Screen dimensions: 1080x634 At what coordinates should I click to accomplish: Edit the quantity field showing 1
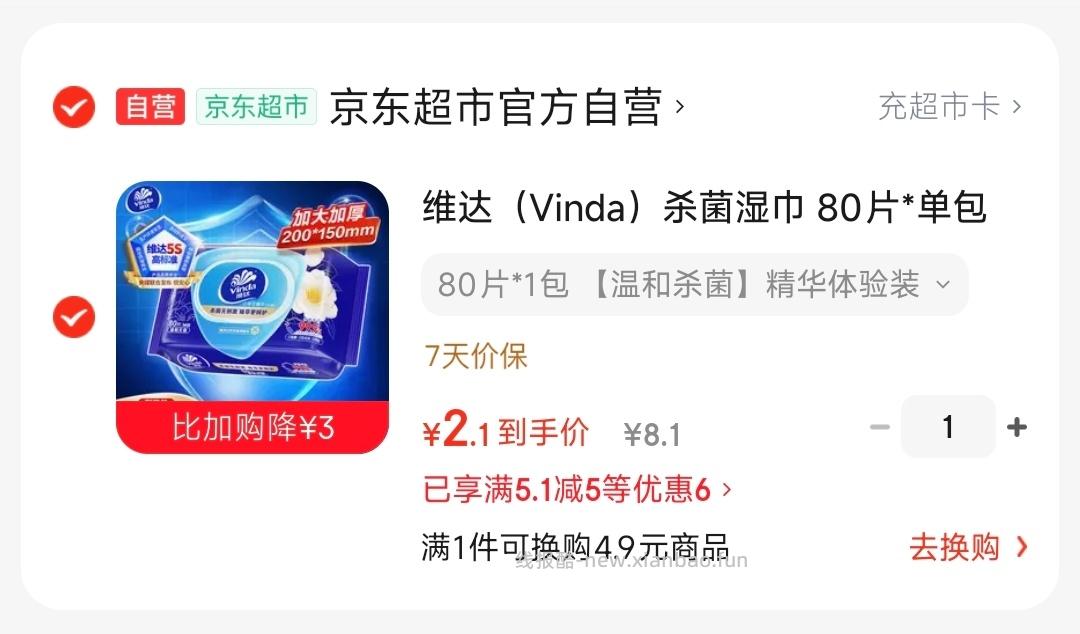[948, 427]
